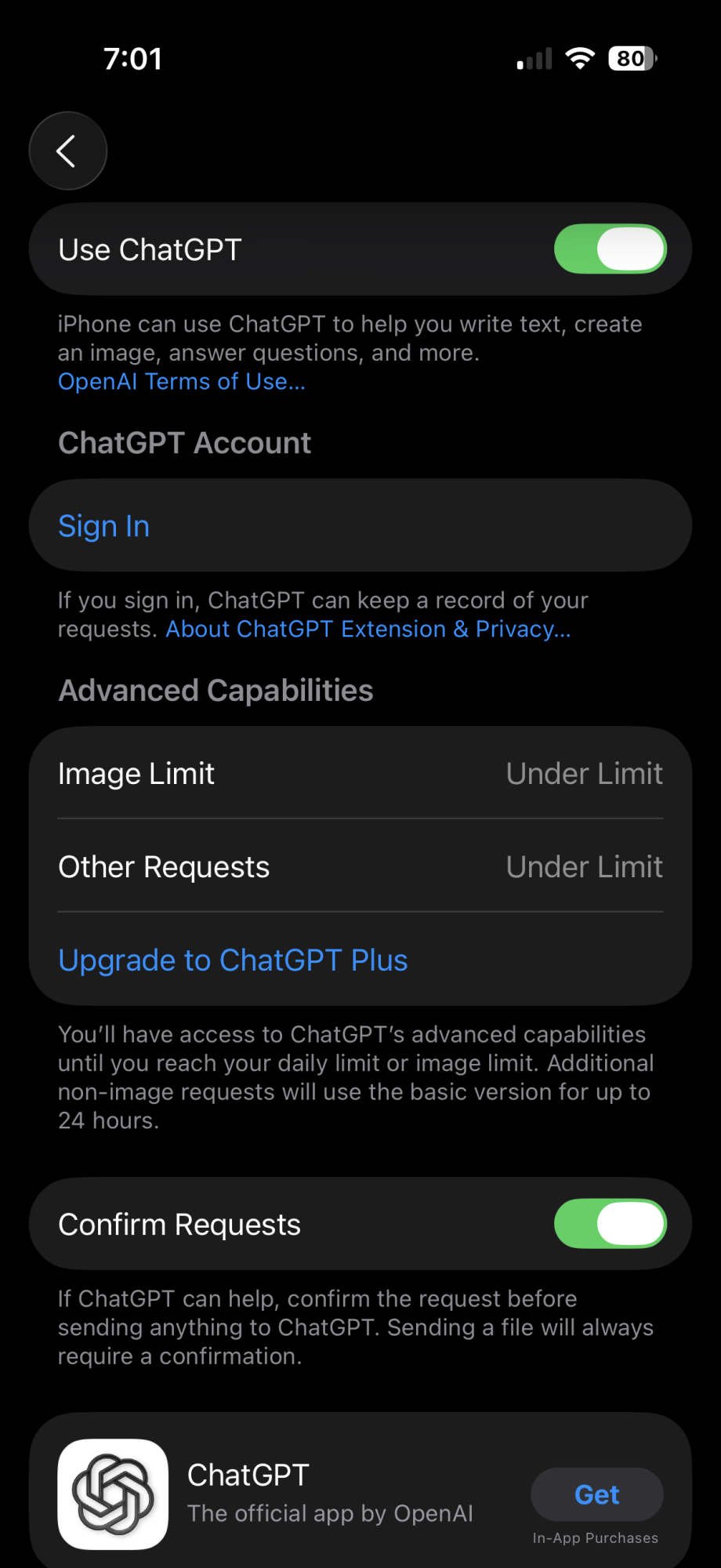Open the OpenAI Terms of Use link
This screenshot has height=1568, width=721.
181,382
